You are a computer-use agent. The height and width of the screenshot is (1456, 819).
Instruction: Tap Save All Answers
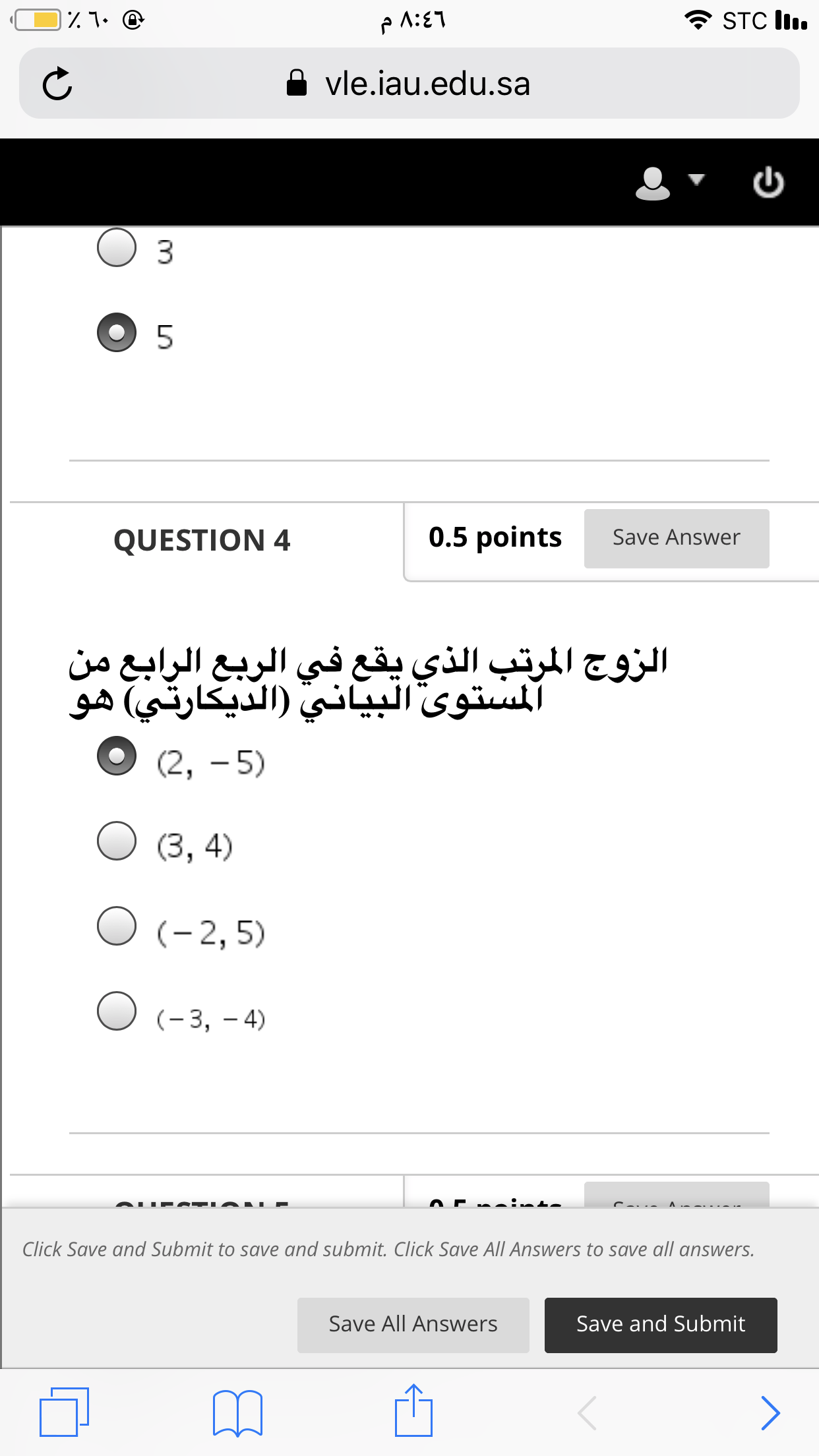point(413,1325)
